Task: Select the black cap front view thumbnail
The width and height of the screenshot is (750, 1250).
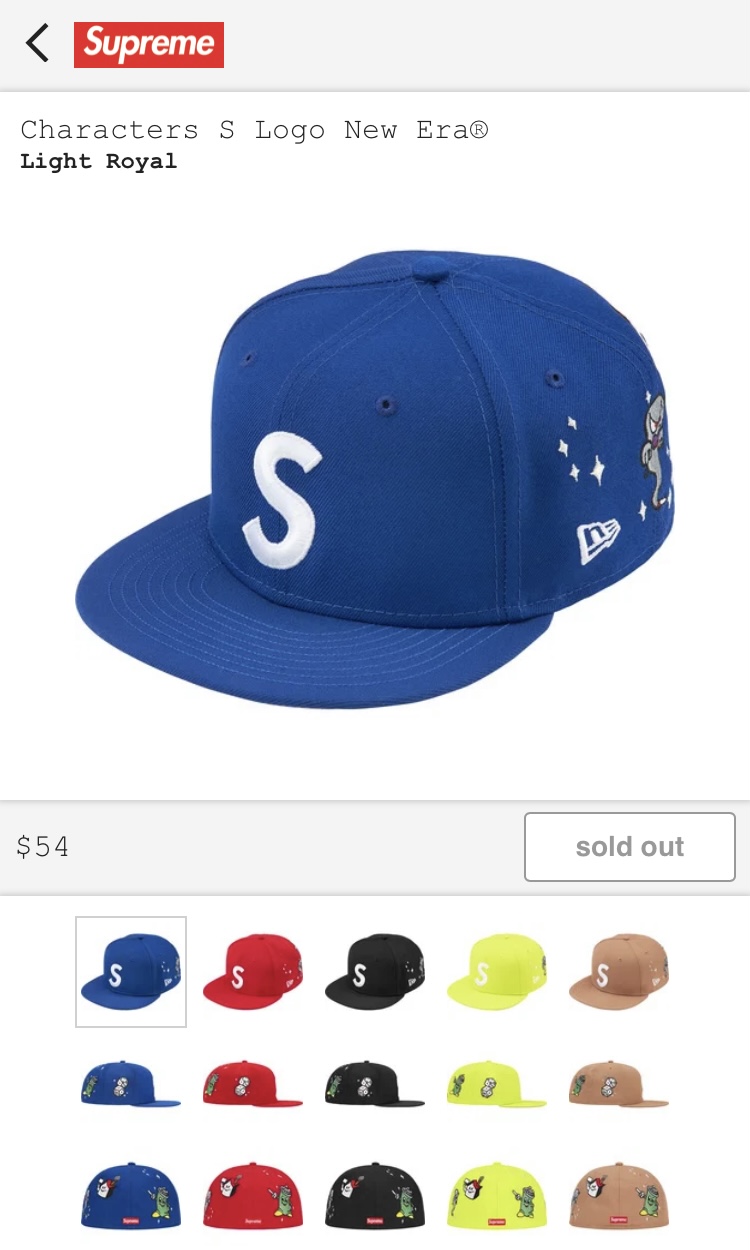Action: coord(375,972)
